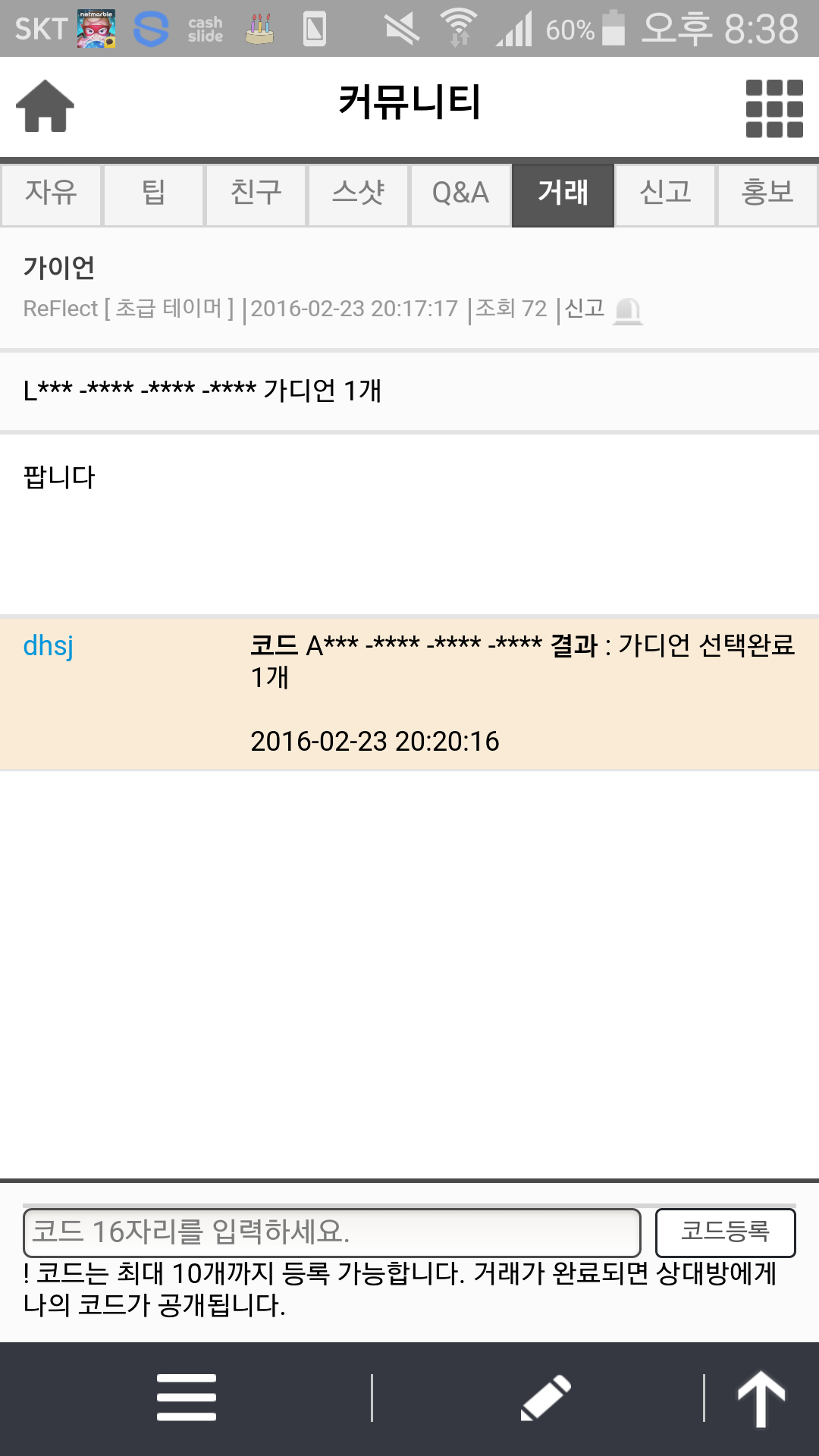Switch to the 자유 tab
The height and width of the screenshot is (1456, 819).
(x=51, y=194)
